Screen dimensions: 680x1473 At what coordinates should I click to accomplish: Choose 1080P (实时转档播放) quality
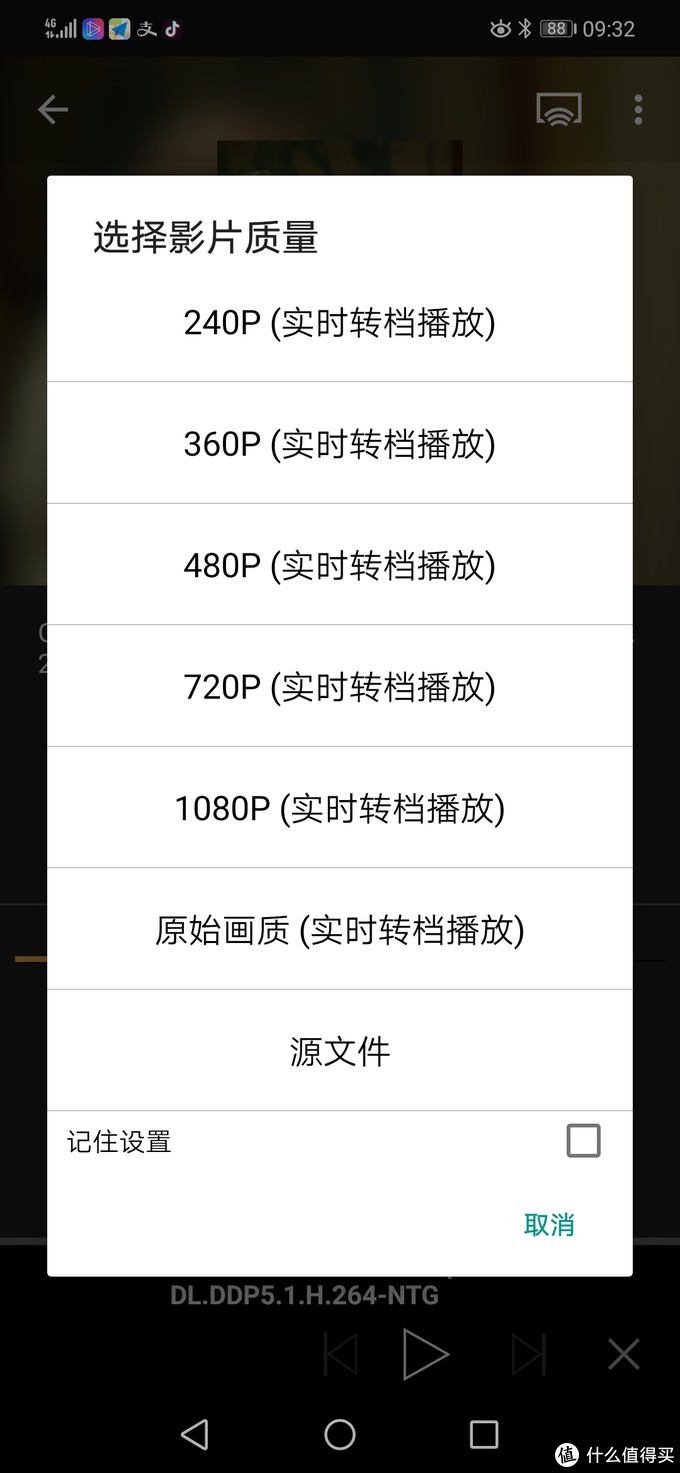coord(340,808)
